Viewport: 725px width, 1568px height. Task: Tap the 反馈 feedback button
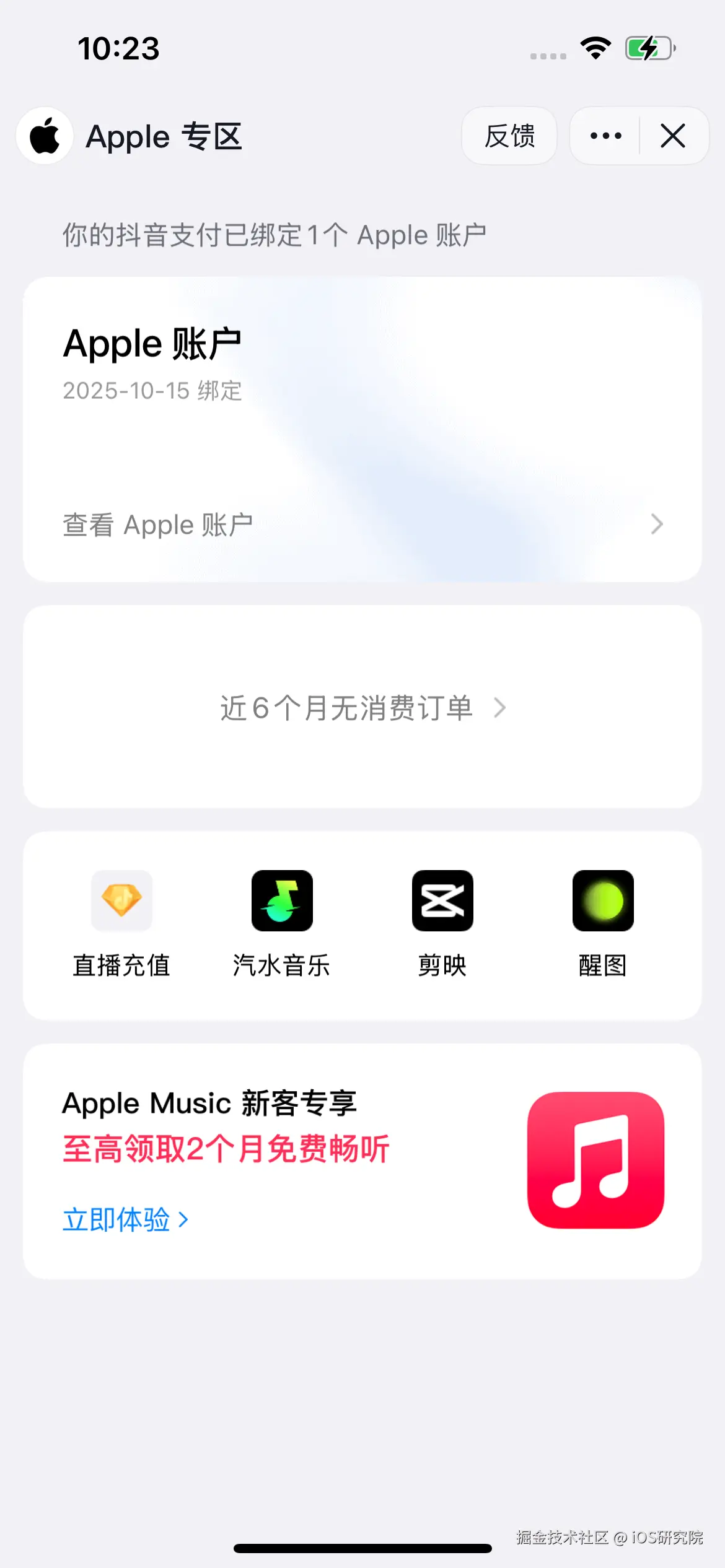(x=509, y=136)
